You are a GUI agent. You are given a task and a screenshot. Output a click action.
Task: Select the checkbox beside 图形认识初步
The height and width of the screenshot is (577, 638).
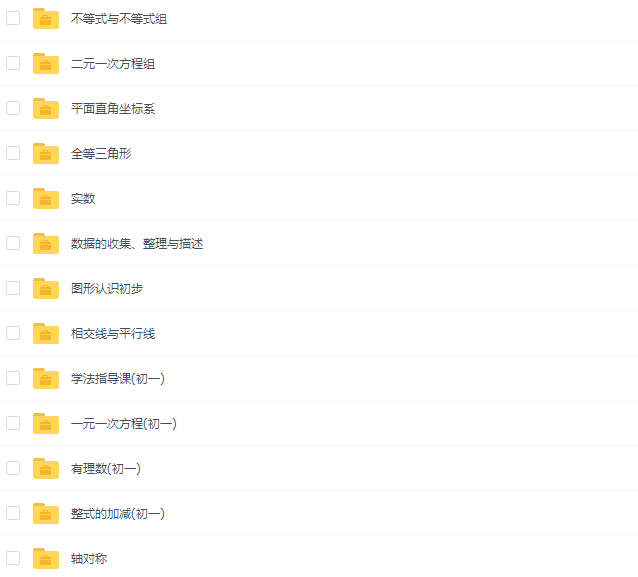pos(13,288)
